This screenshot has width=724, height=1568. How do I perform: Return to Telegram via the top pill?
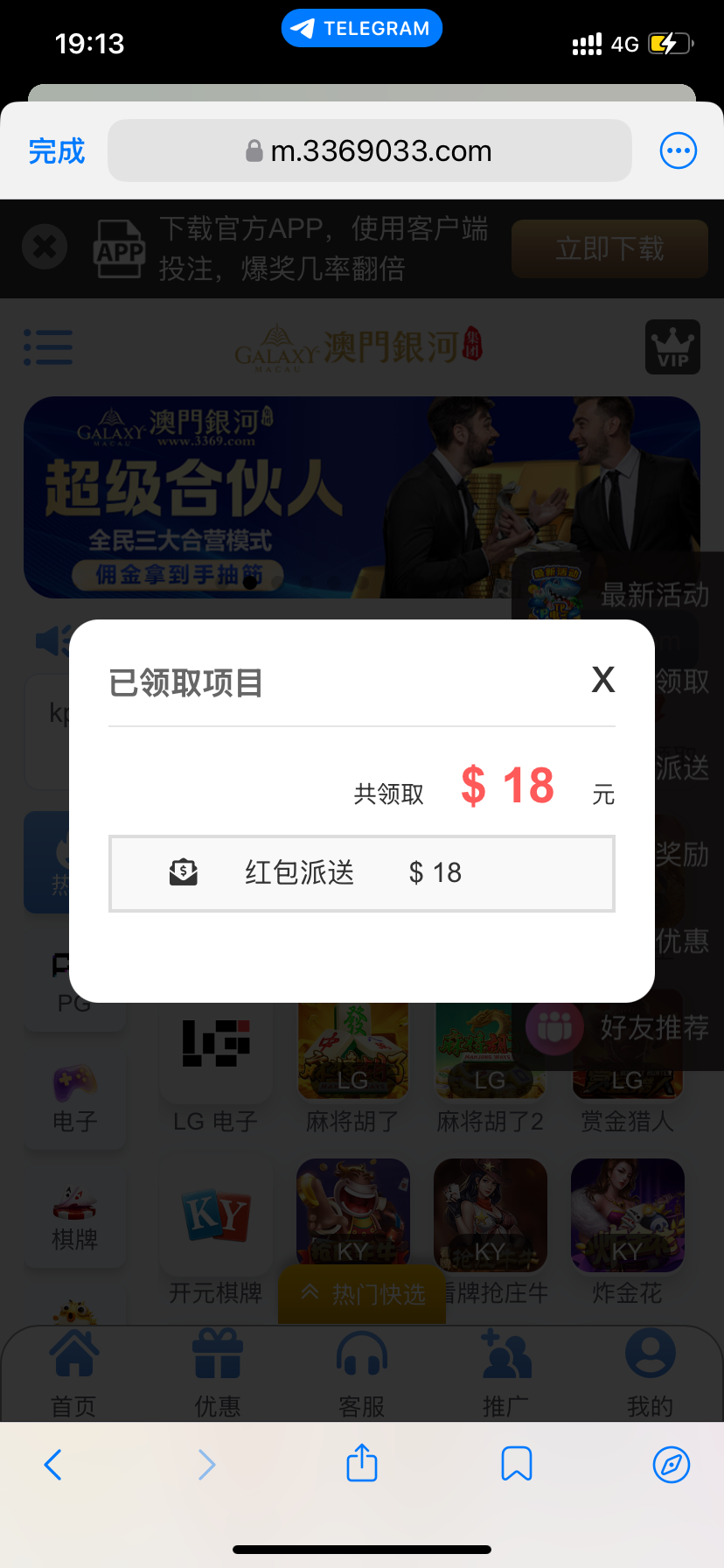point(362,28)
